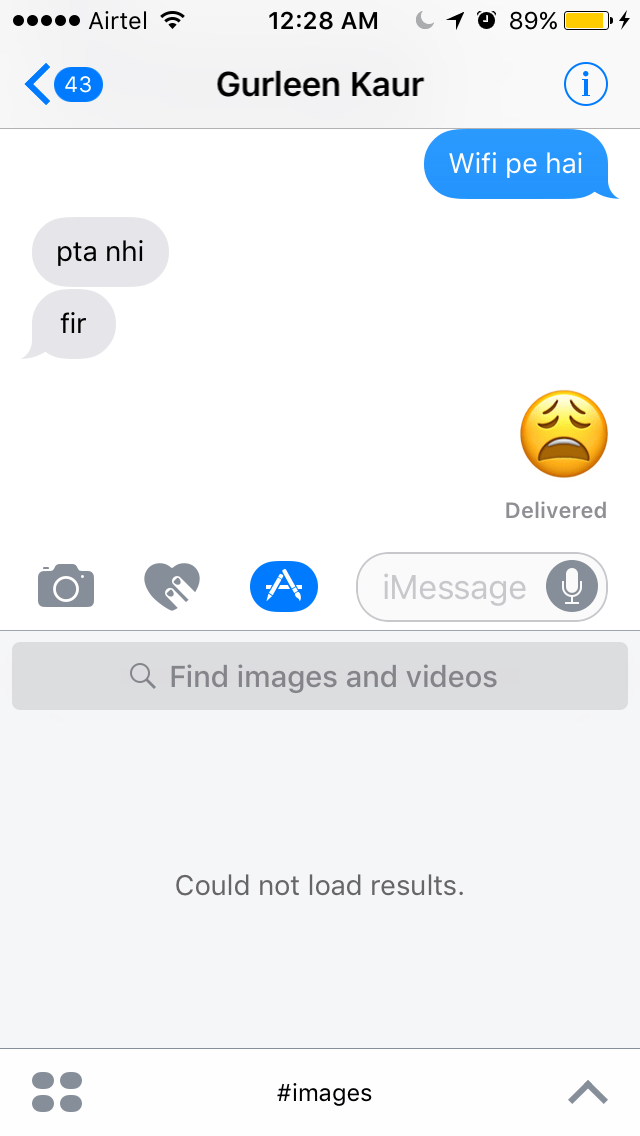This screenshot has width=640, height=1136.
Task: Go back to the messages list
Action: click(x=62, y=85)
